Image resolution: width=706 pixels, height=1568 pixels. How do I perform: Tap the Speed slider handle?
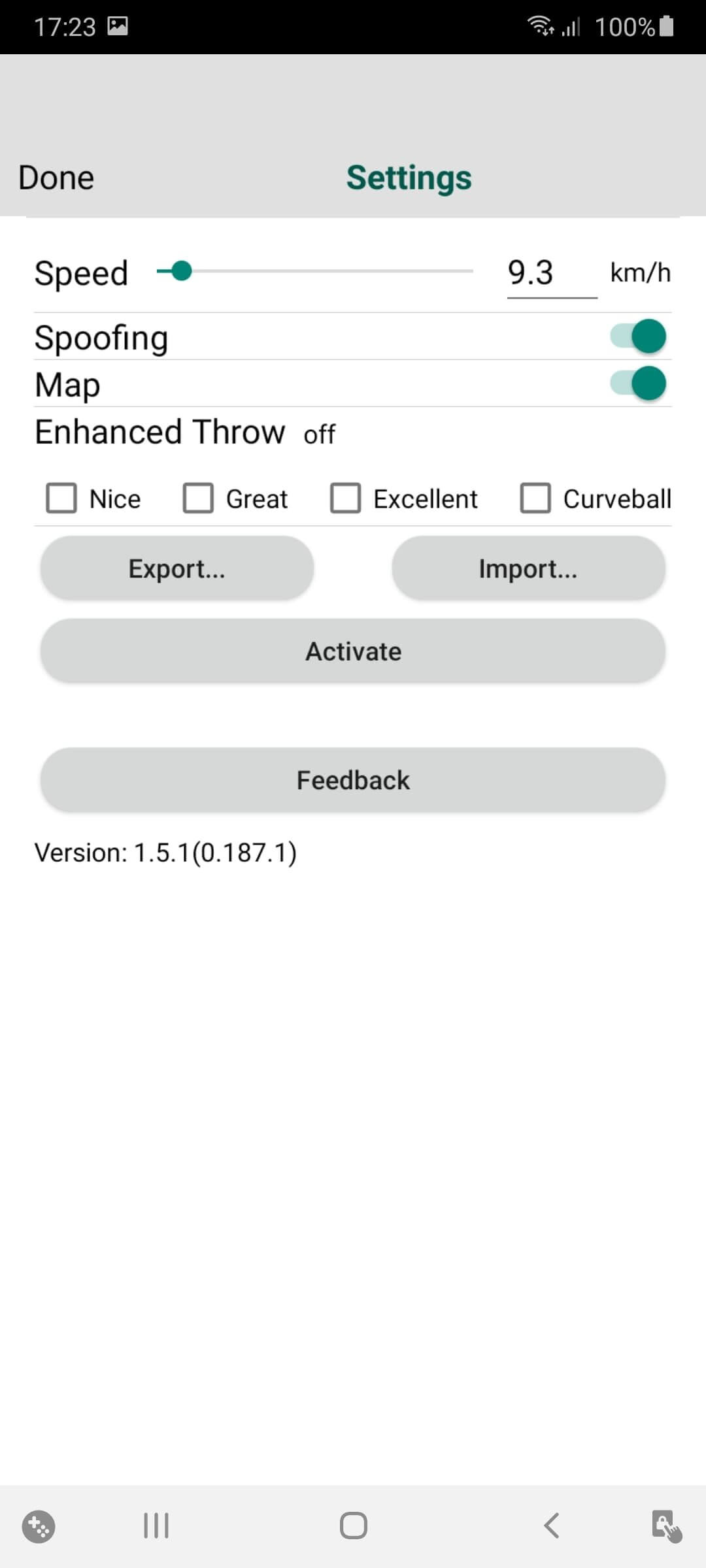click(x=181, y=270)
